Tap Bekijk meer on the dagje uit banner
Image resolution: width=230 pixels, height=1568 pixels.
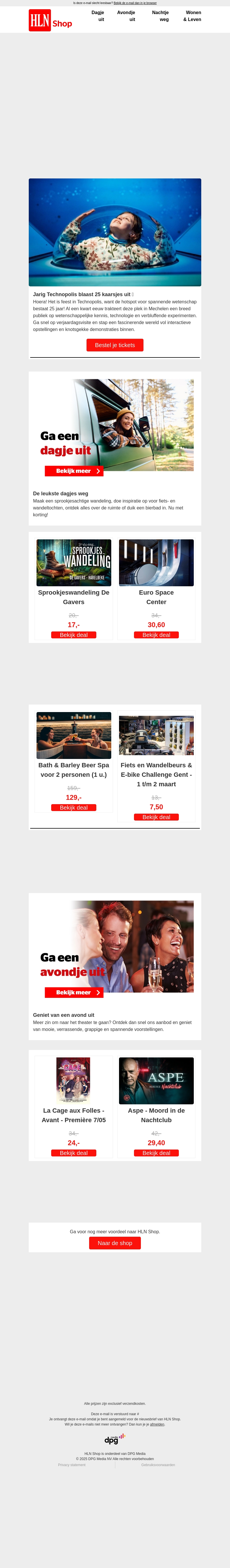point(74,471)
